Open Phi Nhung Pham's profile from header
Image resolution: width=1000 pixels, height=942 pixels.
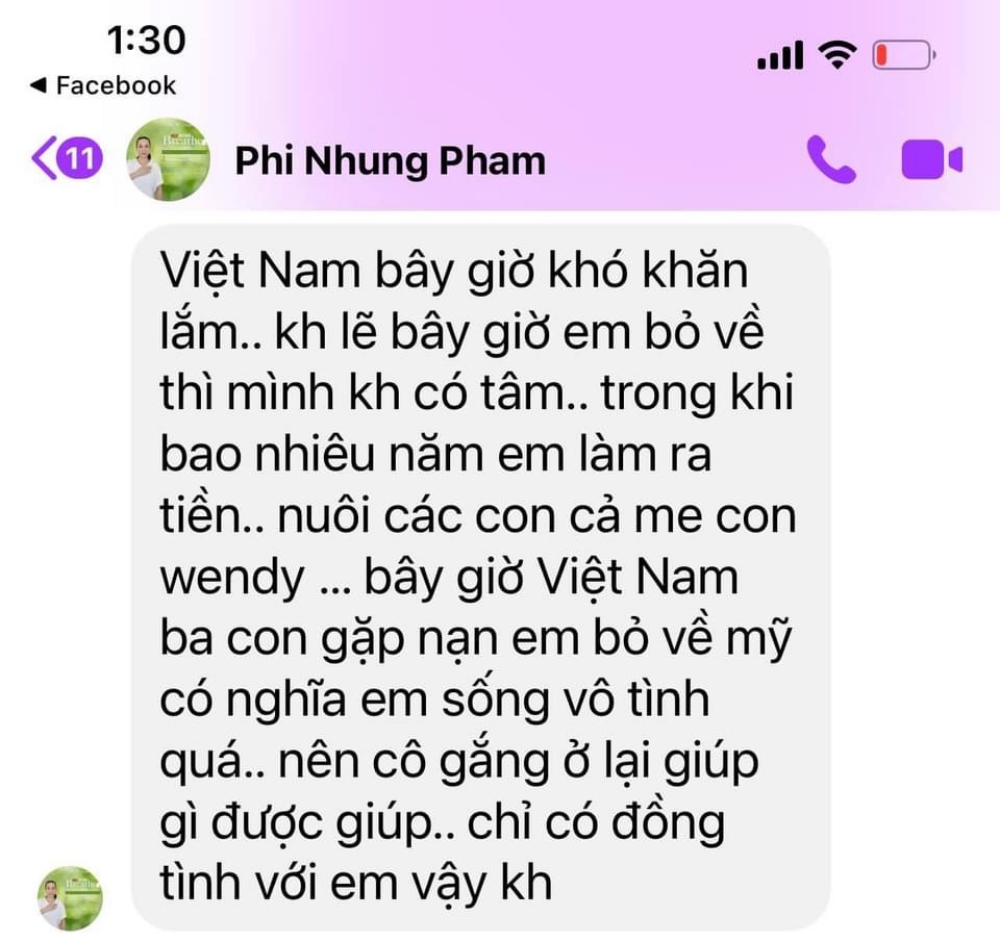pos(390,161)
